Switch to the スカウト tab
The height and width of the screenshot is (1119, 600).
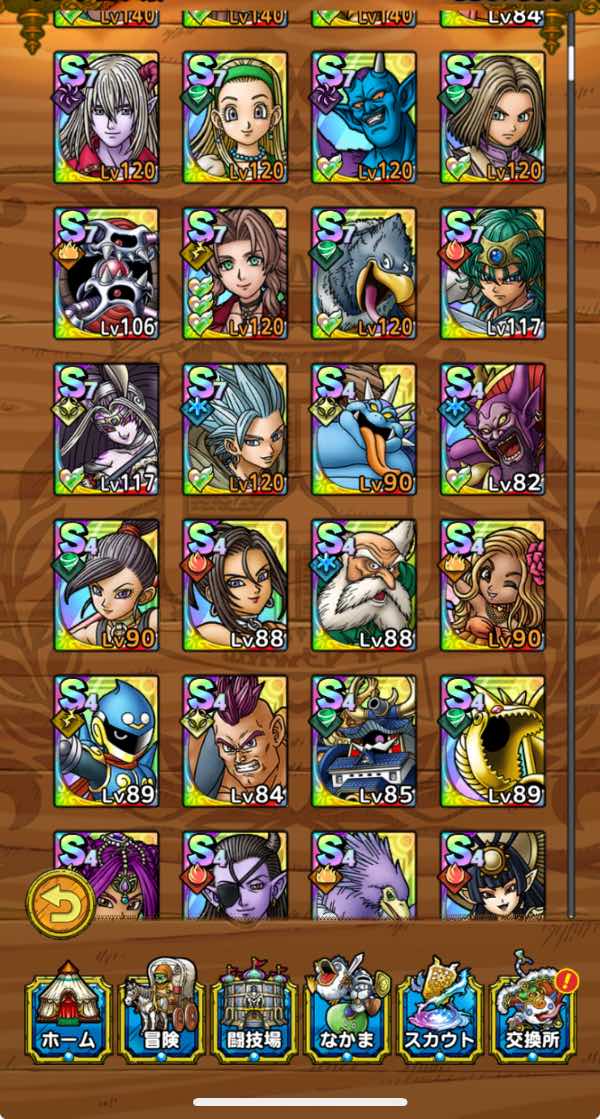click(x=440, y=1012)
